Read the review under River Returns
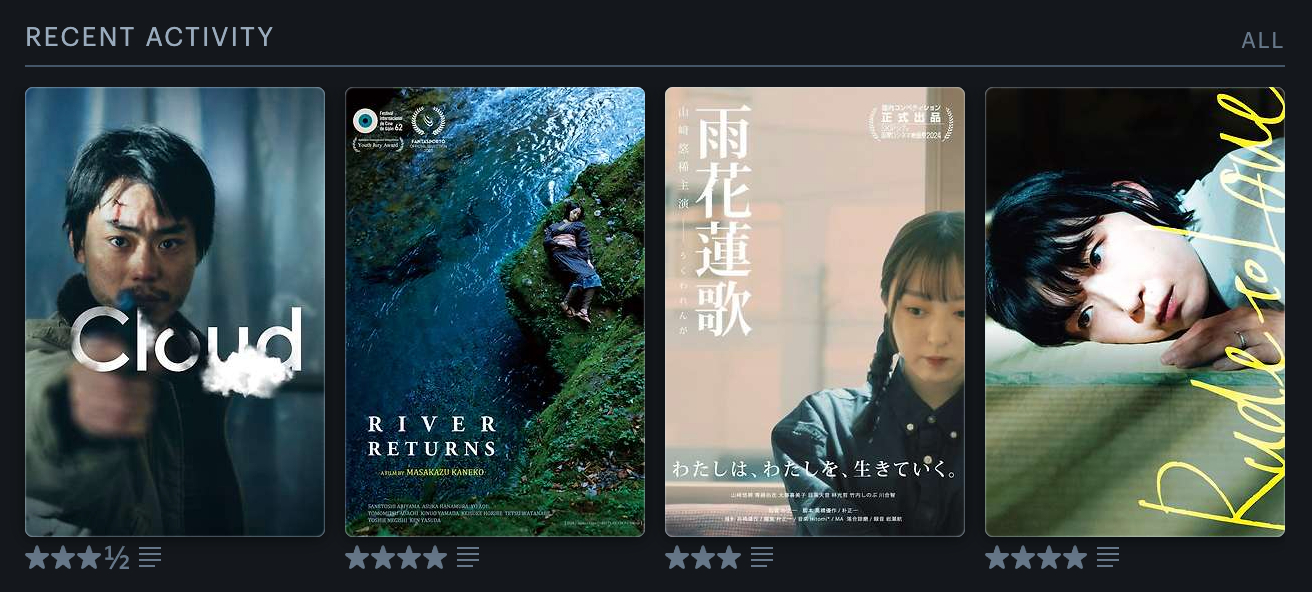Screen dimensions: 1312x592 pyautogui.click(x=468, y=558)
